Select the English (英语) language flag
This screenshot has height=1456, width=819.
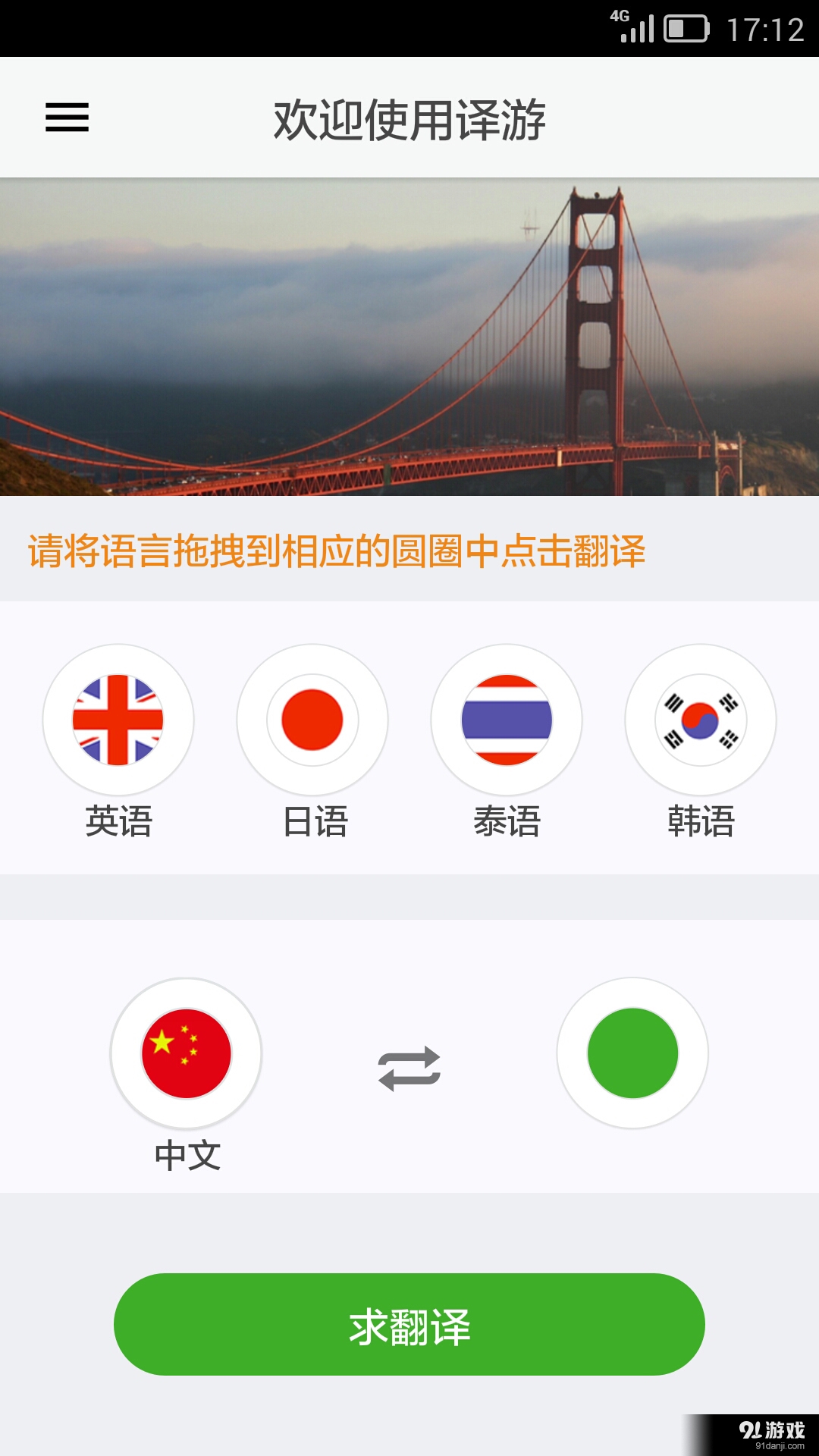(118, 720)
